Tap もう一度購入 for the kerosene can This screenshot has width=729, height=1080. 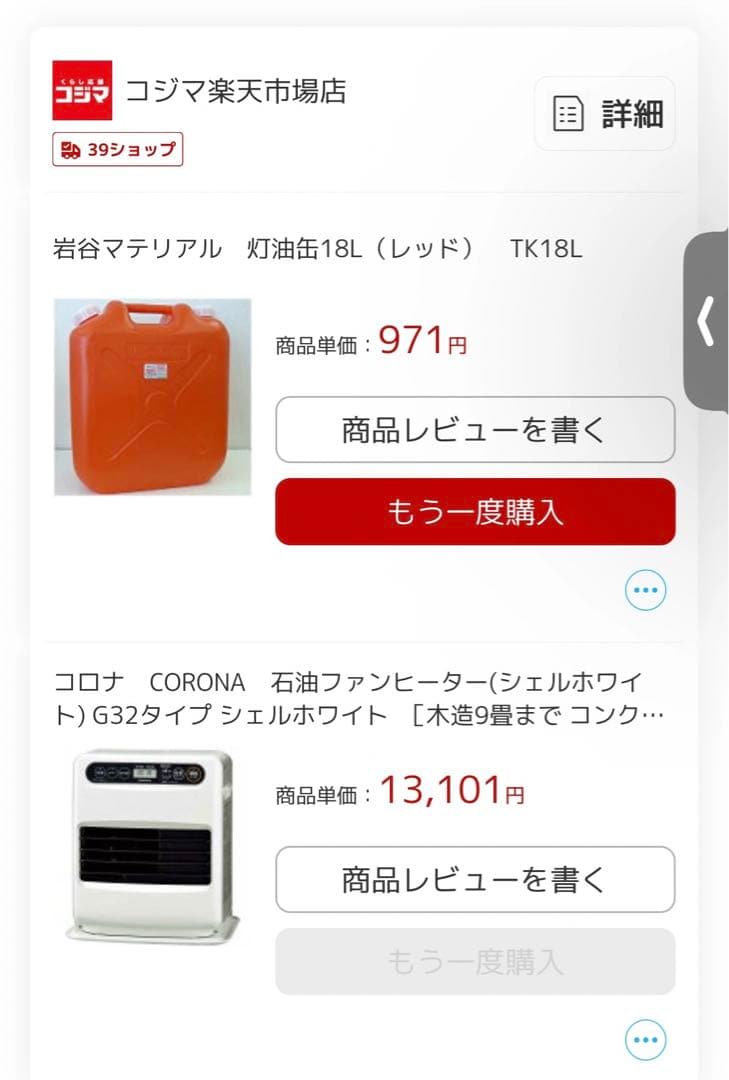point(474,511)
